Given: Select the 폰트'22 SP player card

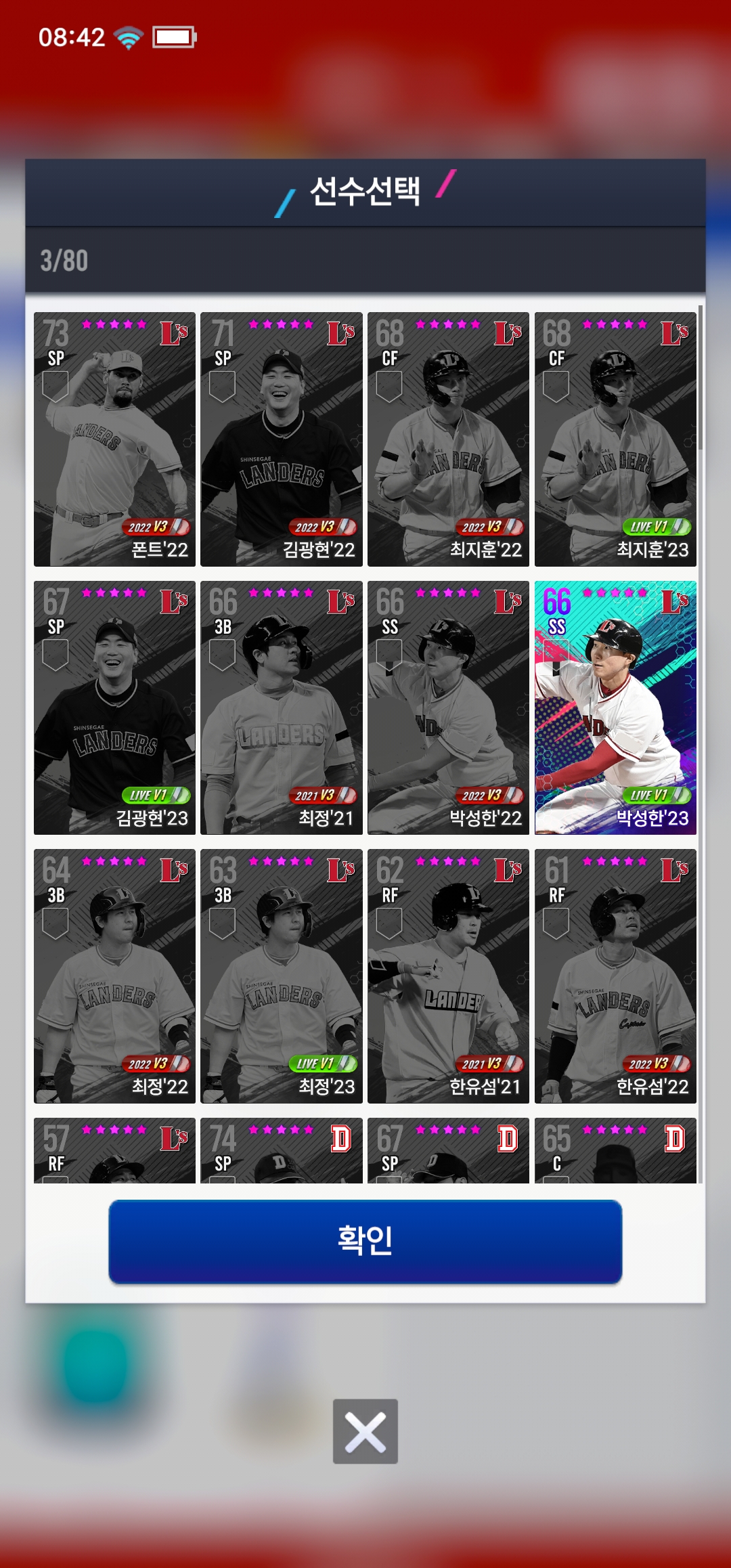Looking at the screenshot, I should click(x=114, y=439).
